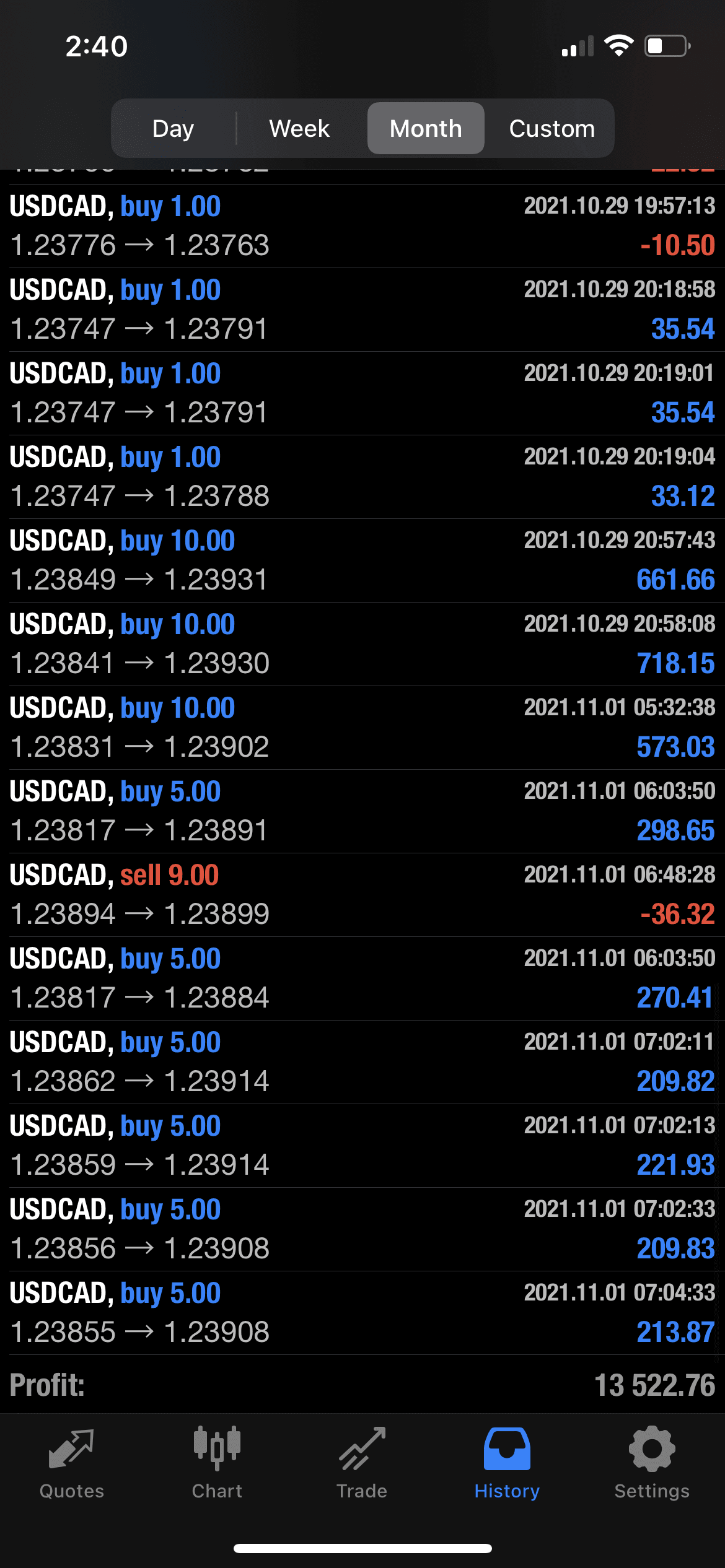725x1568 pixels.
Task: Open the trade with 573.03 profit
Action: [362, 728]
